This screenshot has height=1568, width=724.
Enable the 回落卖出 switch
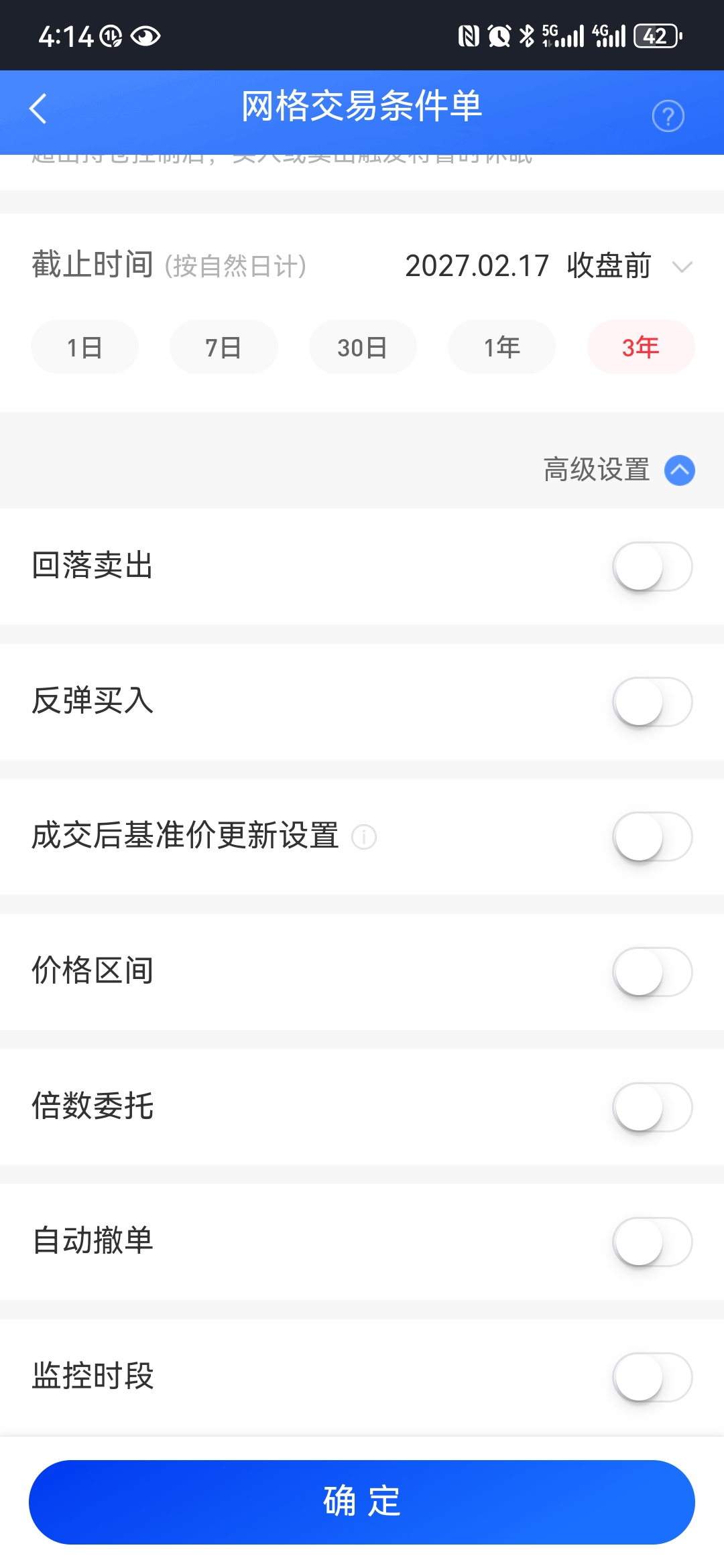point(652,567)
